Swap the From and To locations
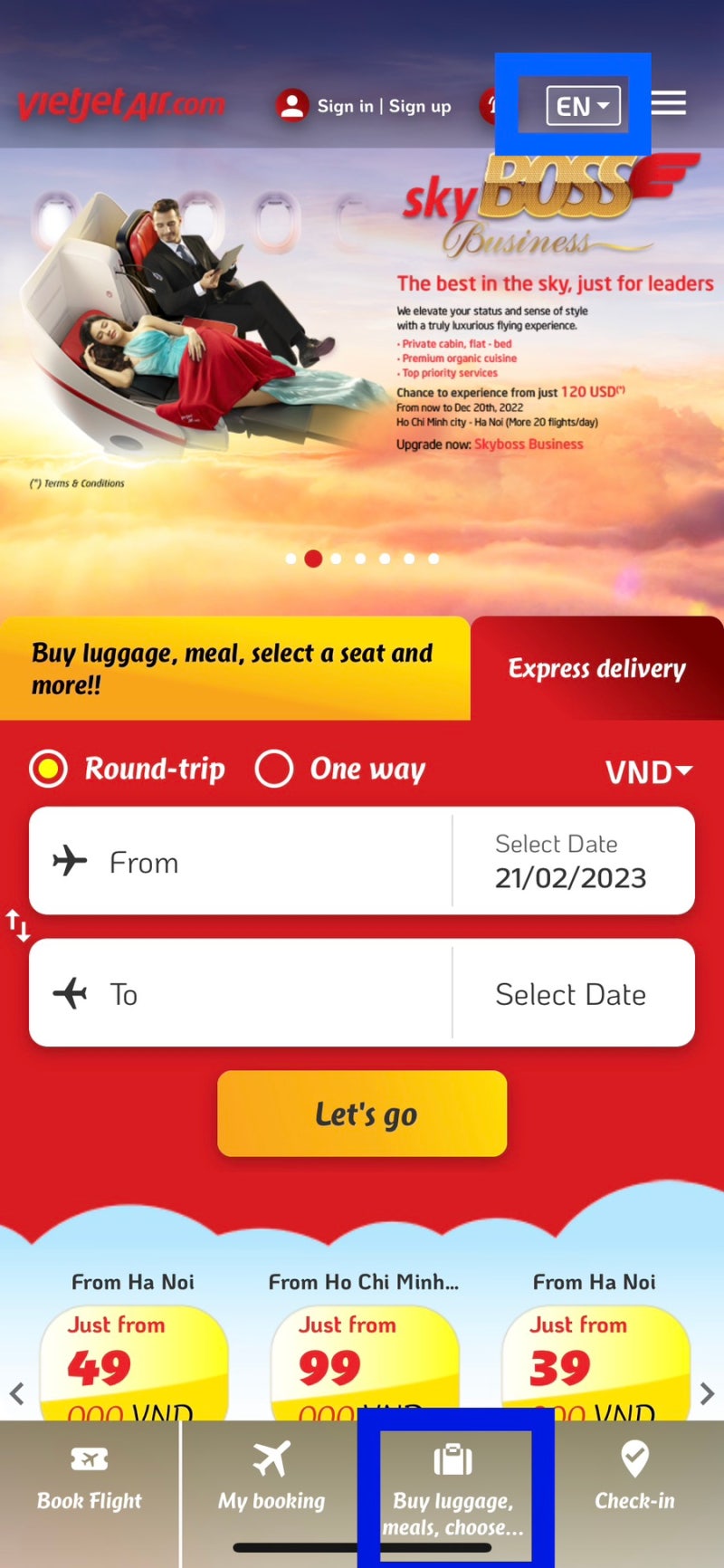 [17, 925]
